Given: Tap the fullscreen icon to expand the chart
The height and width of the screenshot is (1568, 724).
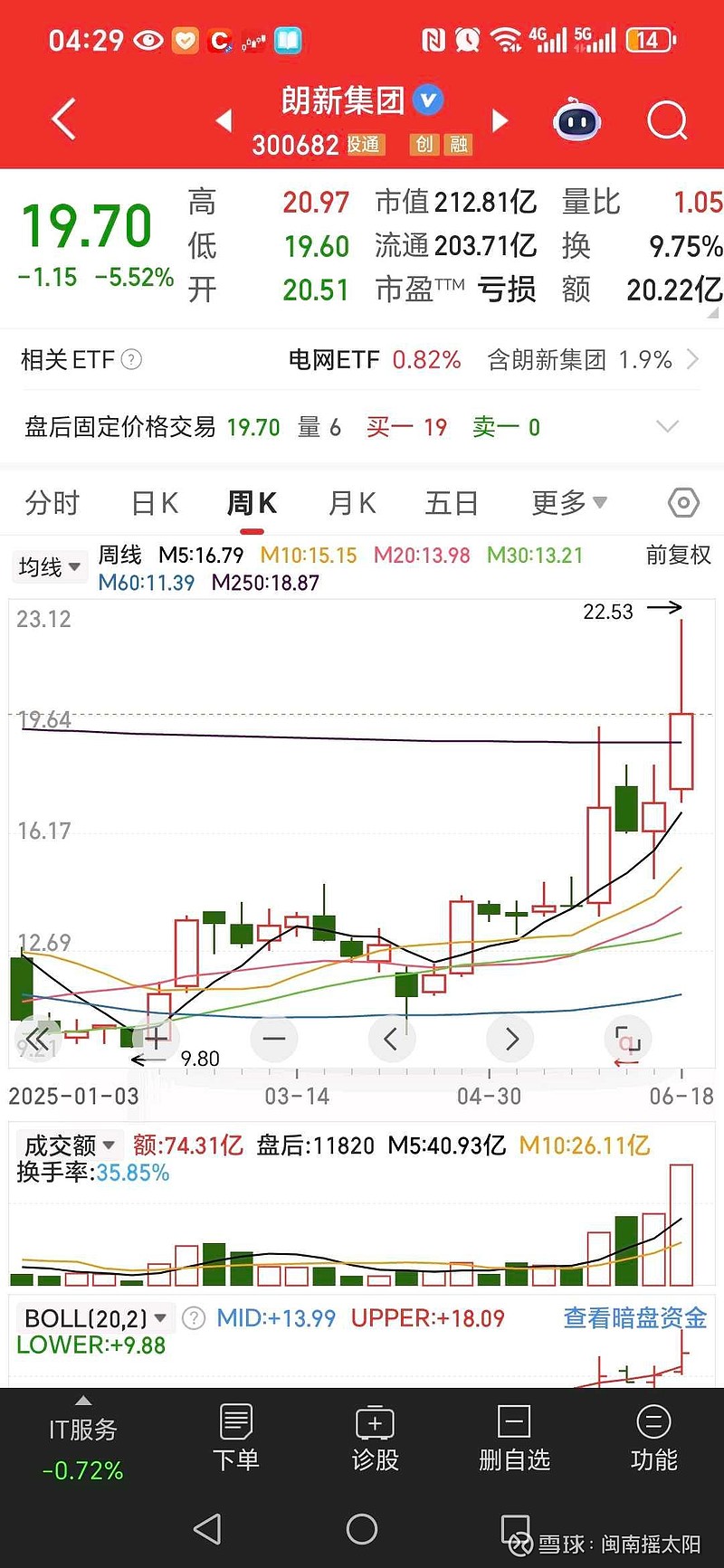Looking at the screenshot, I should point(628,1039).
